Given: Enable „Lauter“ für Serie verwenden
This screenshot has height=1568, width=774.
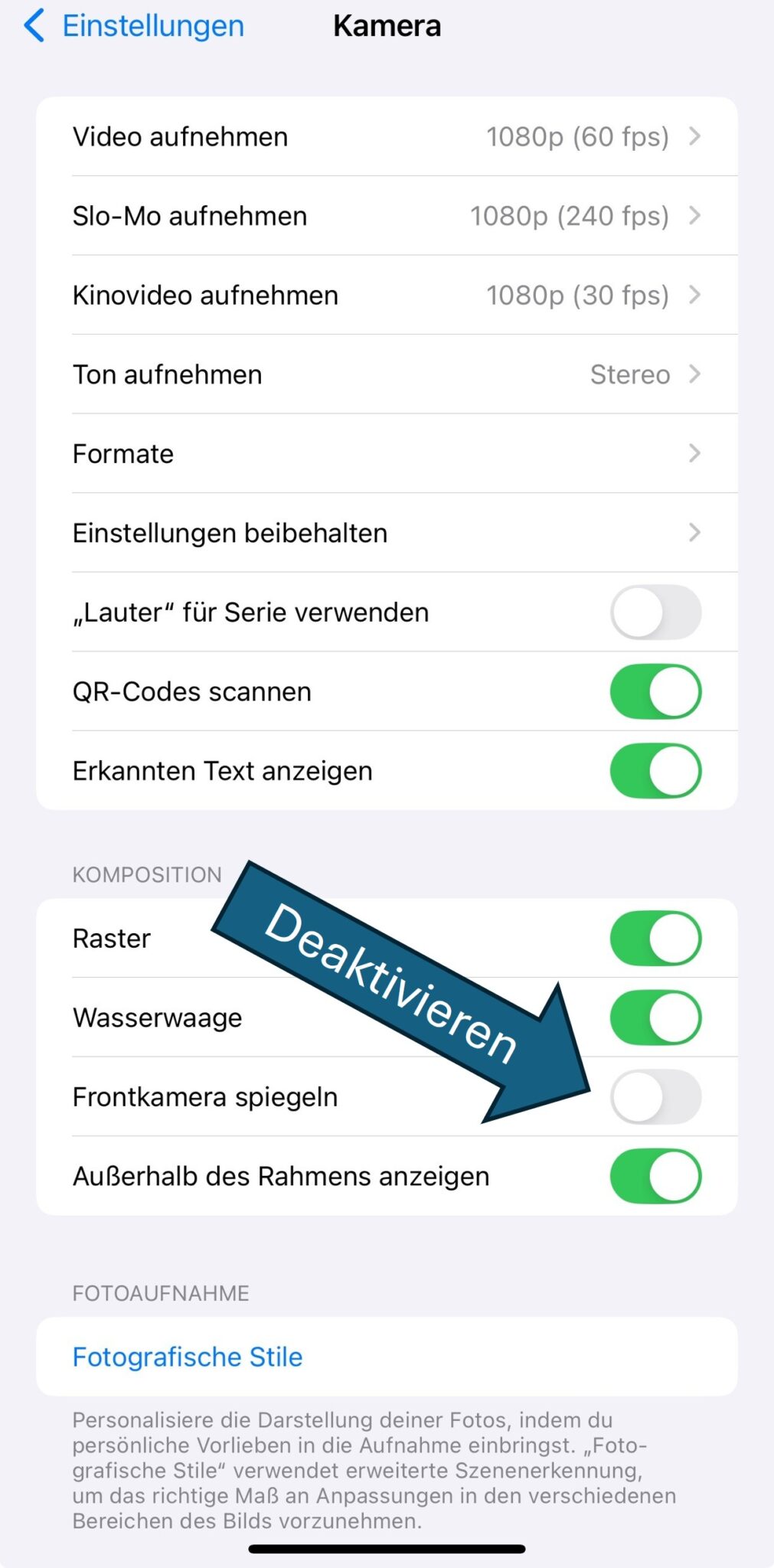Looking at the screenshot, I should (x=655, y=612).
